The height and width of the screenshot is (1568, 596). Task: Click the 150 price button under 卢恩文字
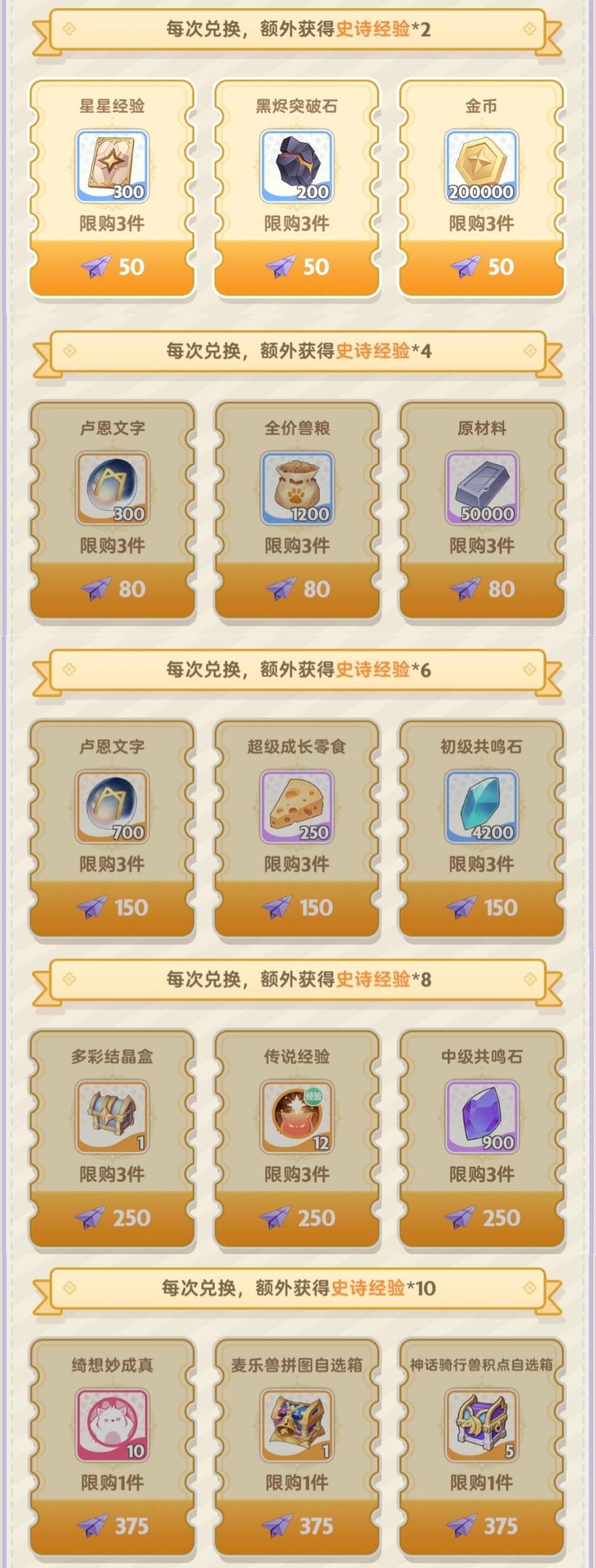pyautogui.click(x=111, y=906)
